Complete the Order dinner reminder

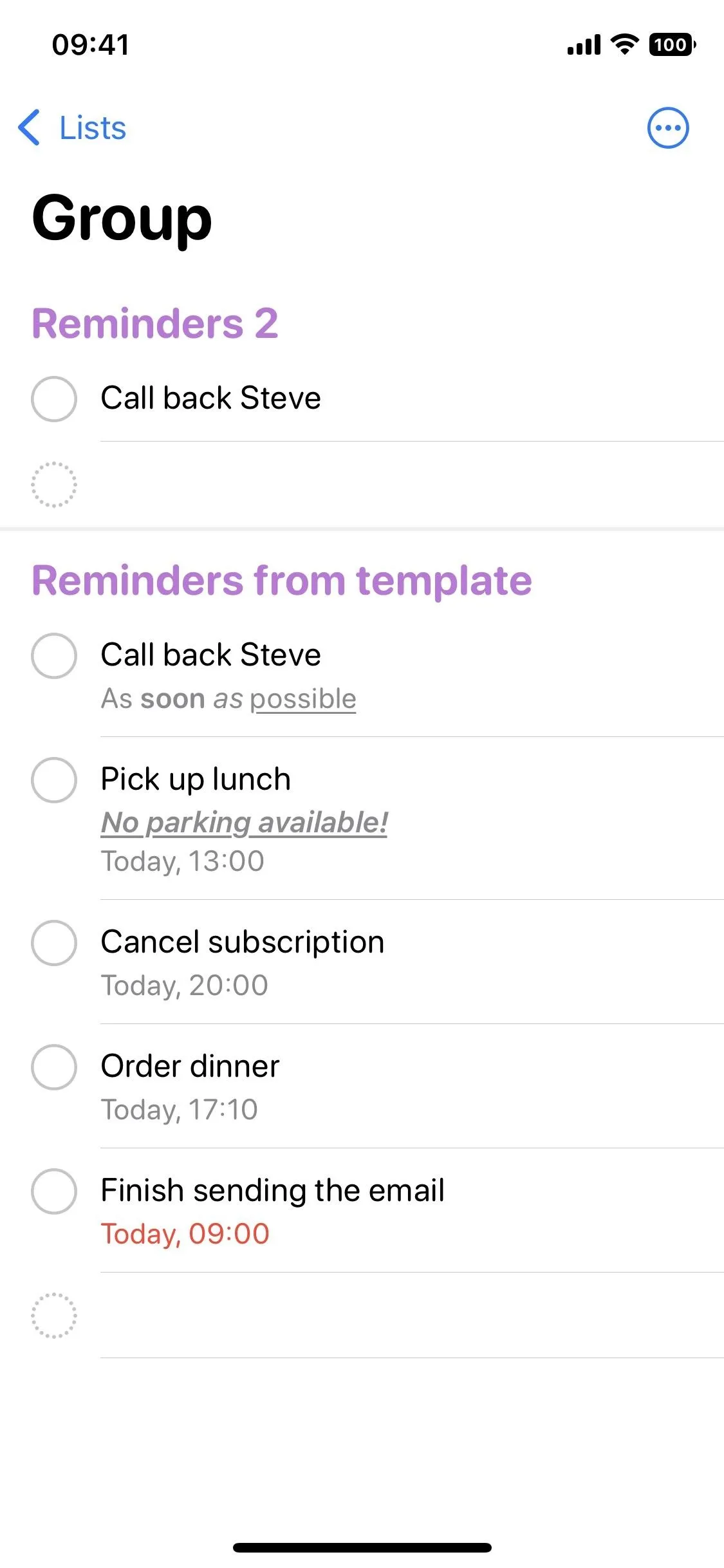54,1067
